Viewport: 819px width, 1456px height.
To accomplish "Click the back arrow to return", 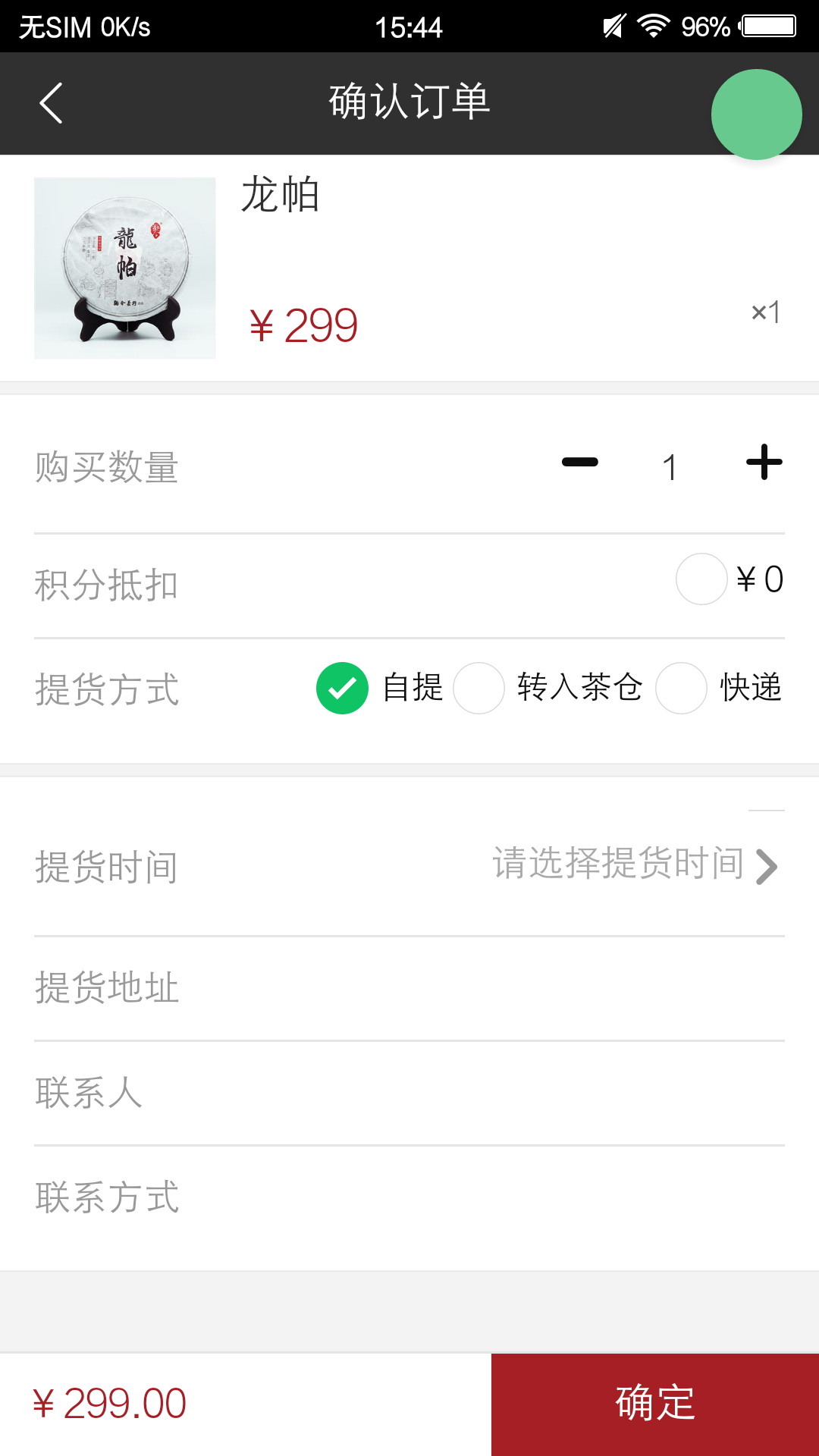I will pyautogui.click(x=51, y=103).
